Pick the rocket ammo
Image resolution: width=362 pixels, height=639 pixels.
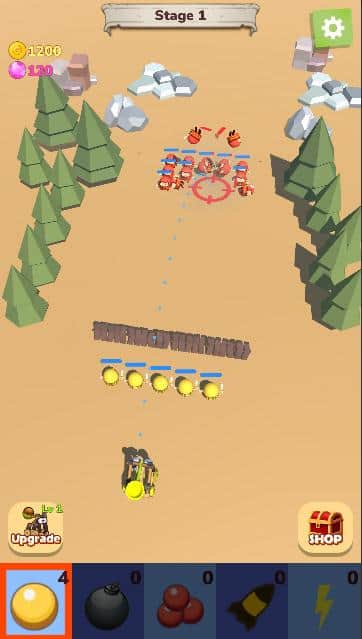[x=252, y=602]
